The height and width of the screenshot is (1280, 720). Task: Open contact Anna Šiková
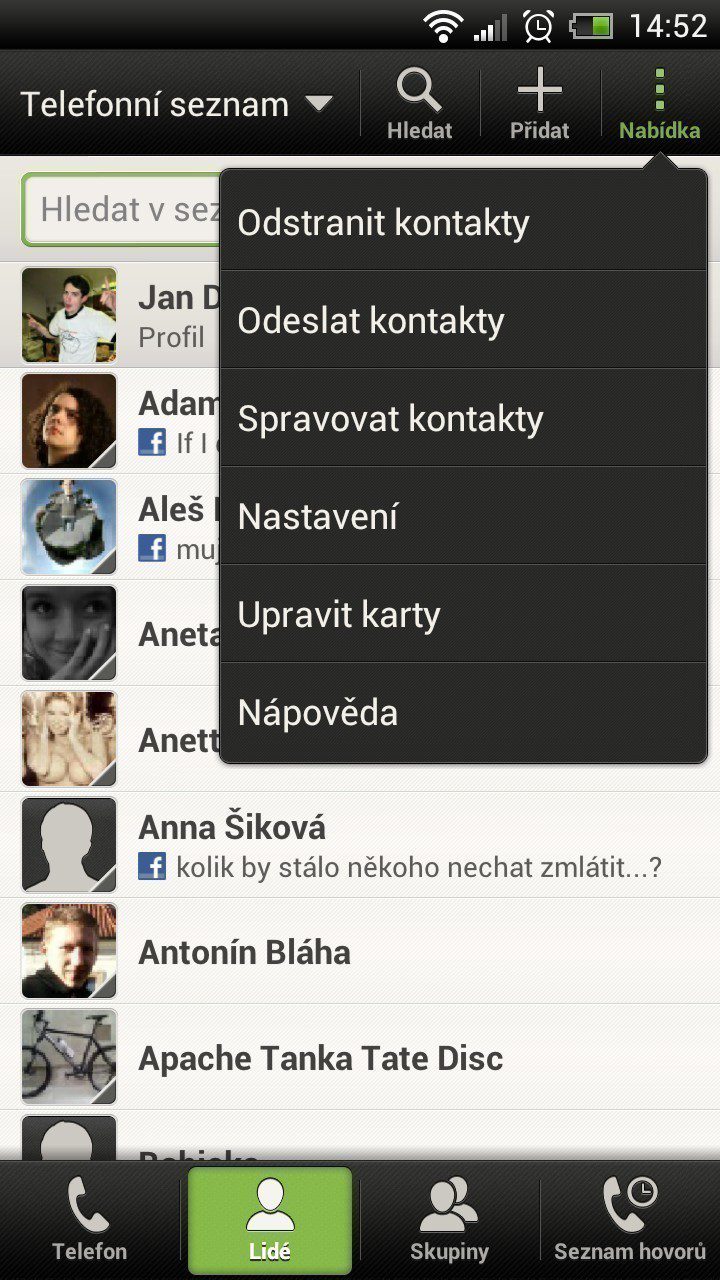[360, 845]
